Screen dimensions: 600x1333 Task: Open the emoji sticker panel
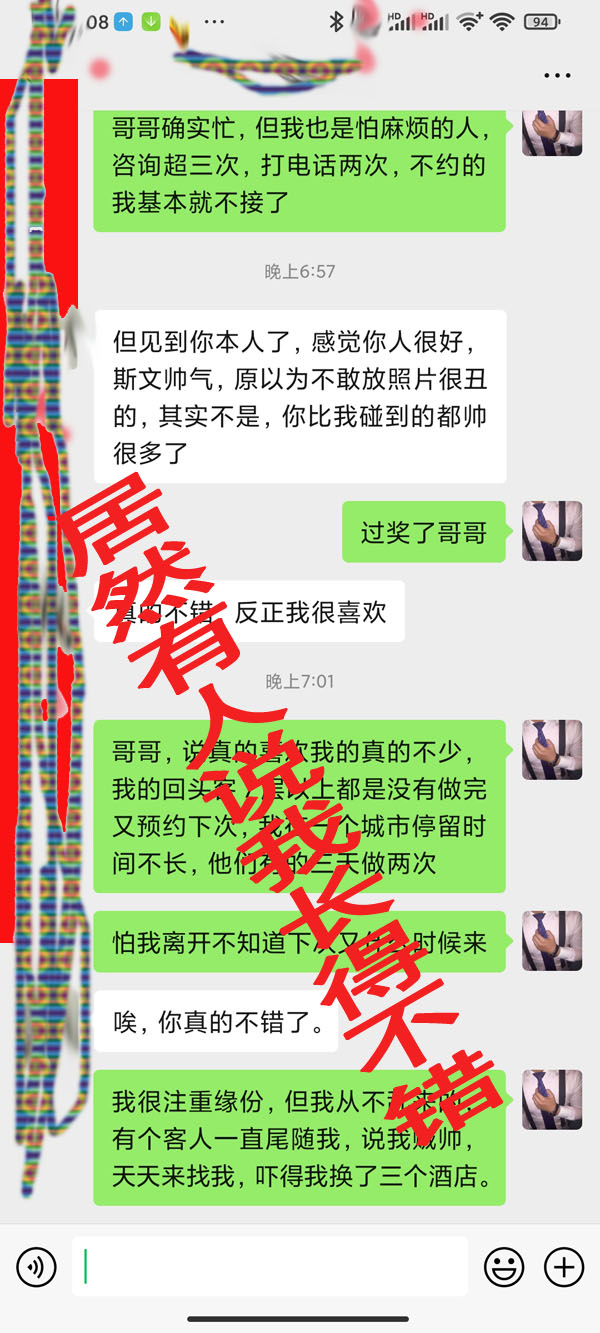[x=504, y=1267]
